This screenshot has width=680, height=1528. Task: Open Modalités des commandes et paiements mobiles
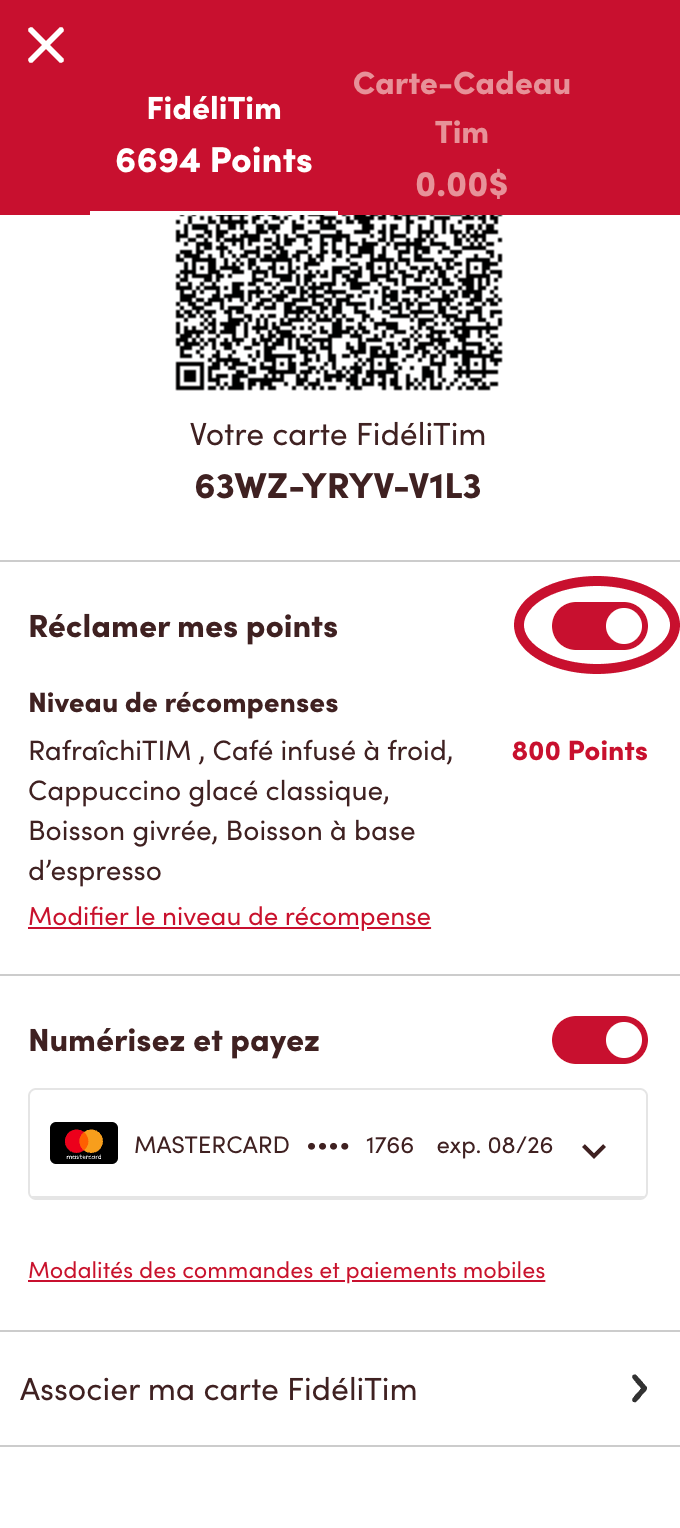point(286,1271)
